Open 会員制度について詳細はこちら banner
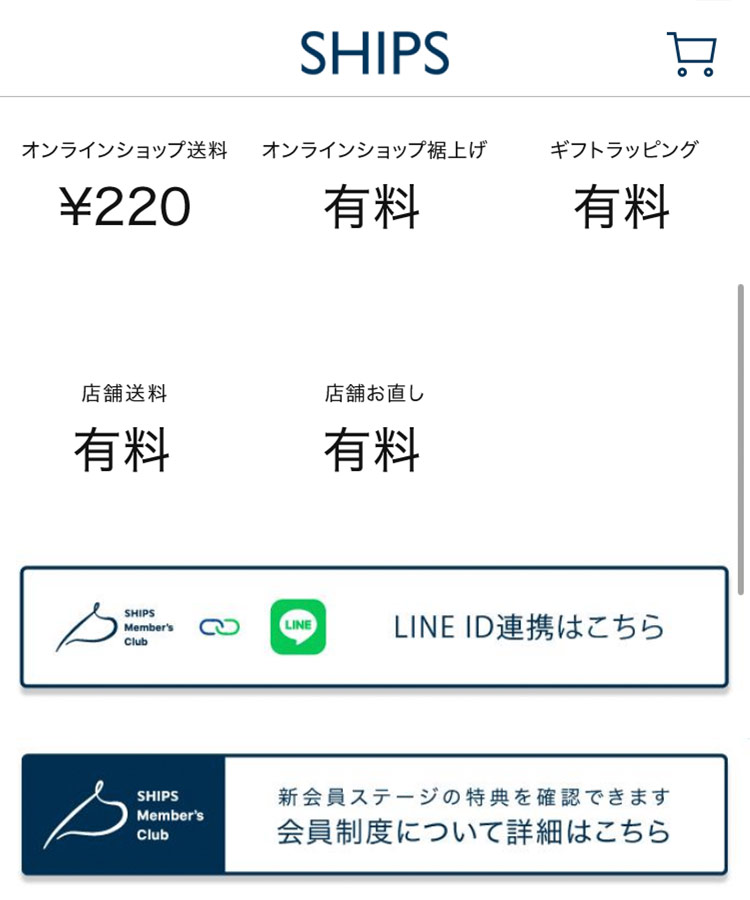This screenshot has height=900, width=750. coord(374,814)
